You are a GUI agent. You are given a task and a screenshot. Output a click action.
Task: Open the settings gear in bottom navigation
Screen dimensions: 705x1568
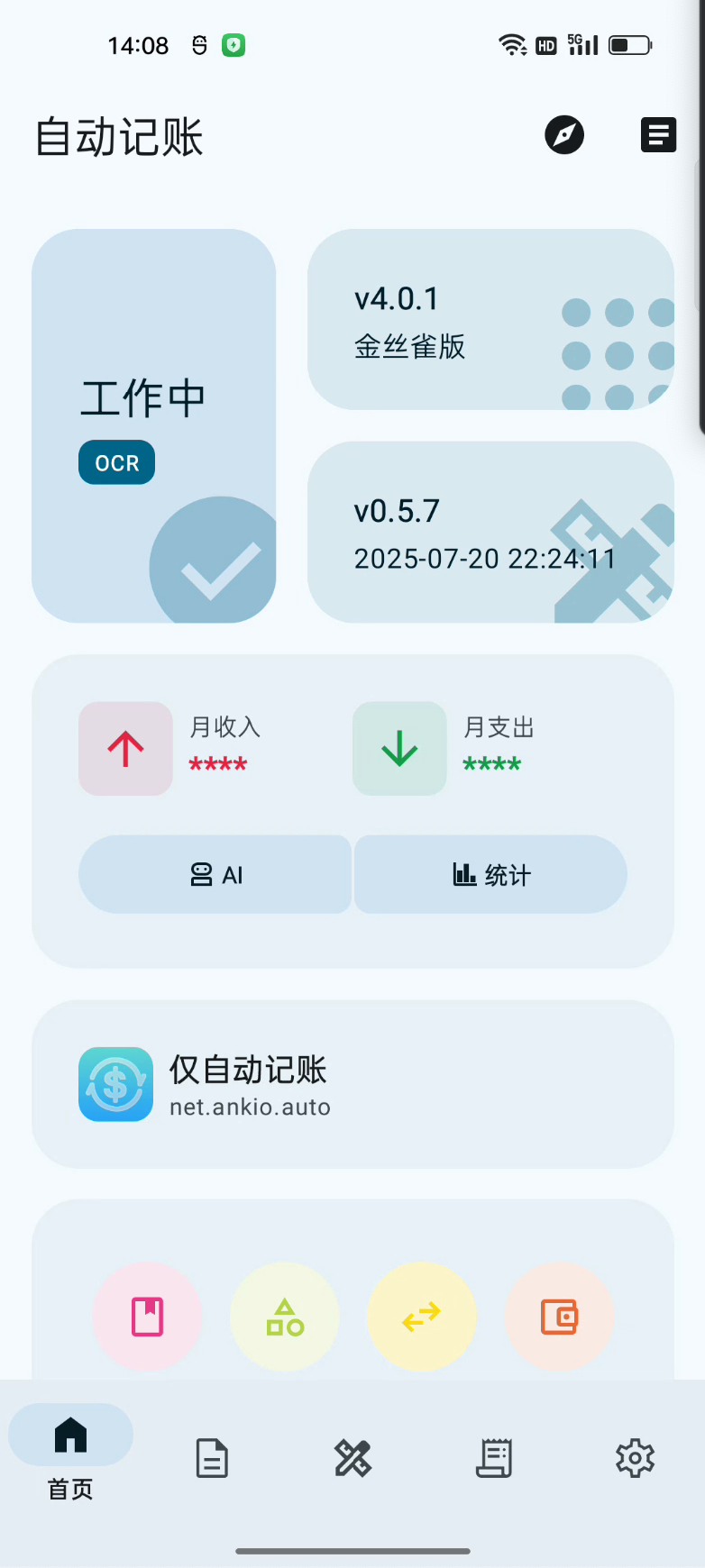coord(635,1458)
